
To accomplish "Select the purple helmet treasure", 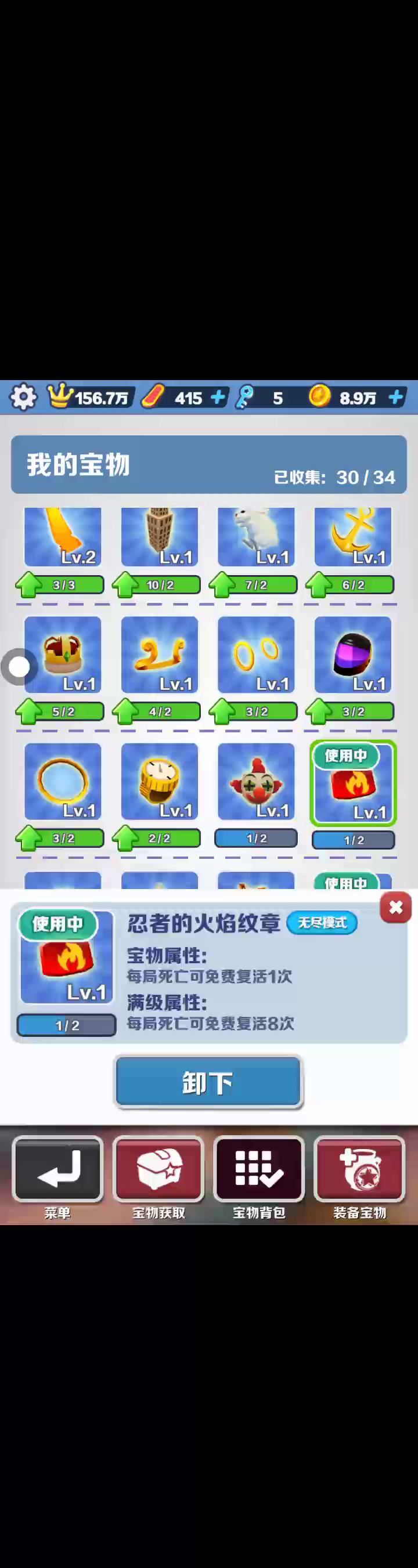I will [353, 655].
